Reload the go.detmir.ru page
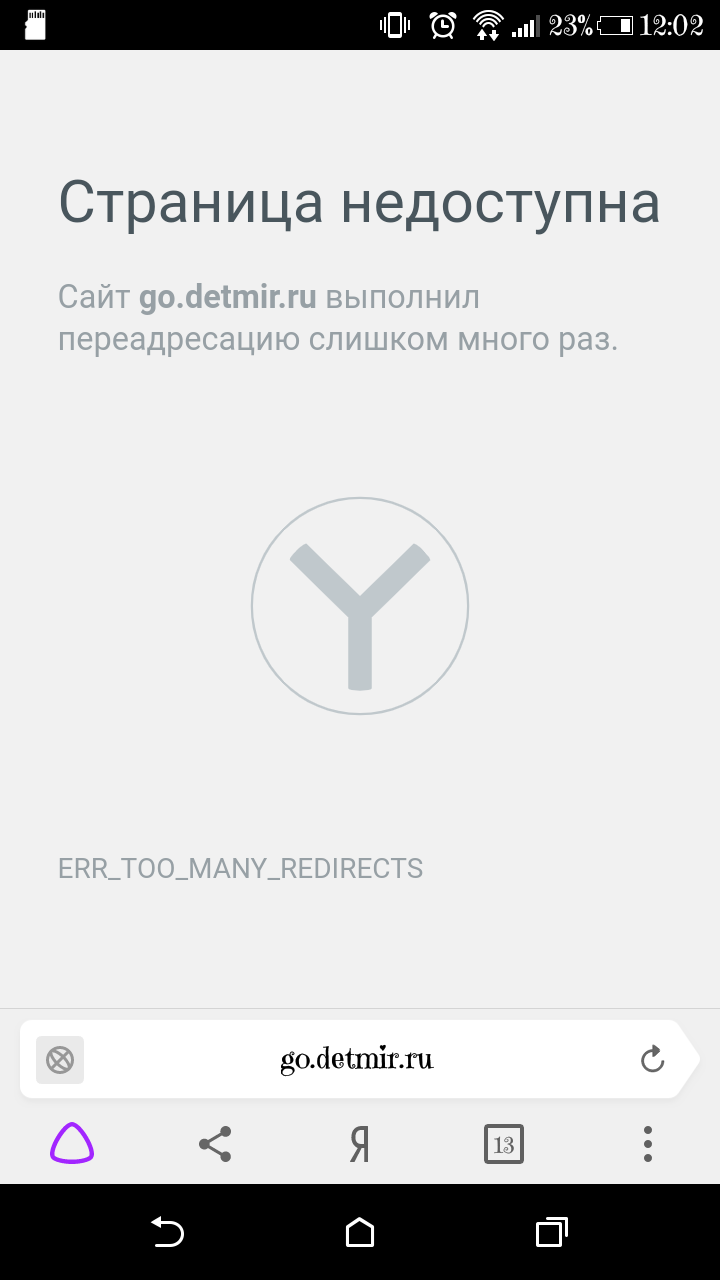This screenshot has width=720, height=1280. pos(652,1060)
